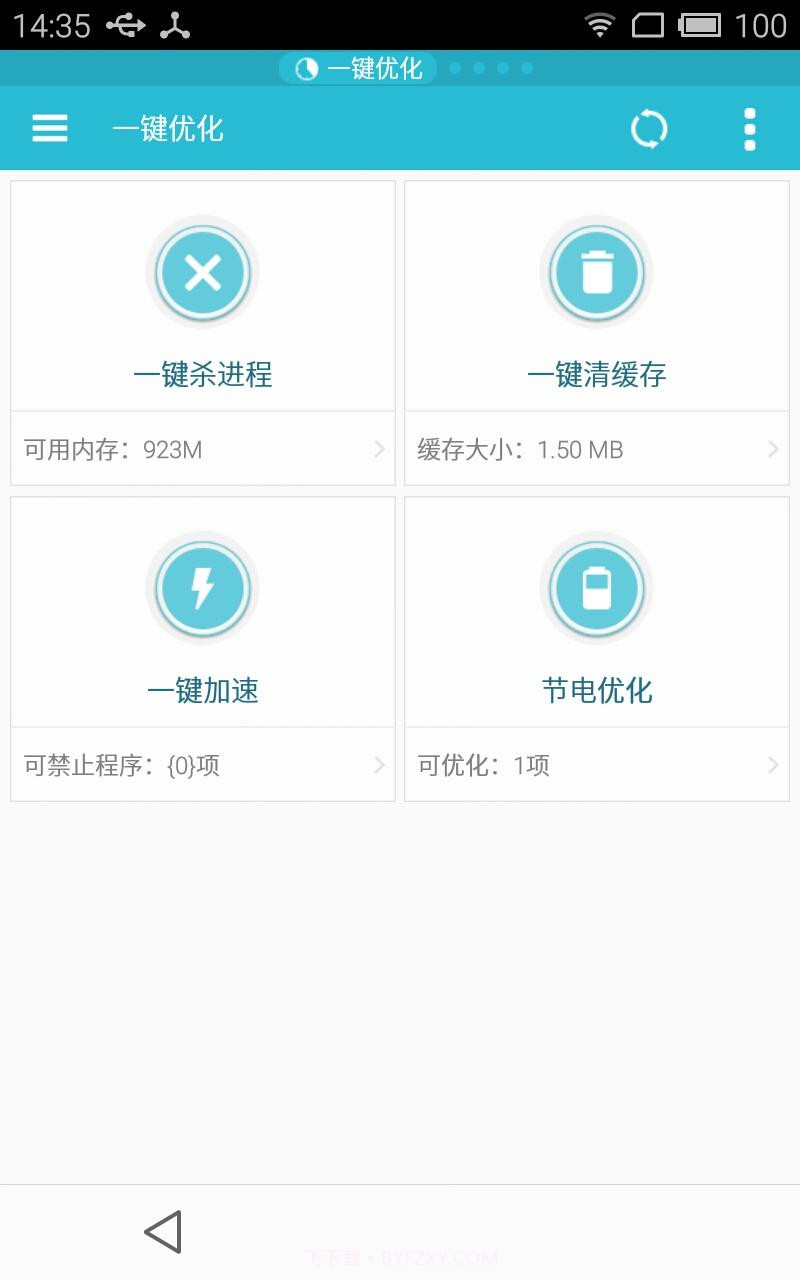Tap the refresh icon in the toolbar

[650, 128]
